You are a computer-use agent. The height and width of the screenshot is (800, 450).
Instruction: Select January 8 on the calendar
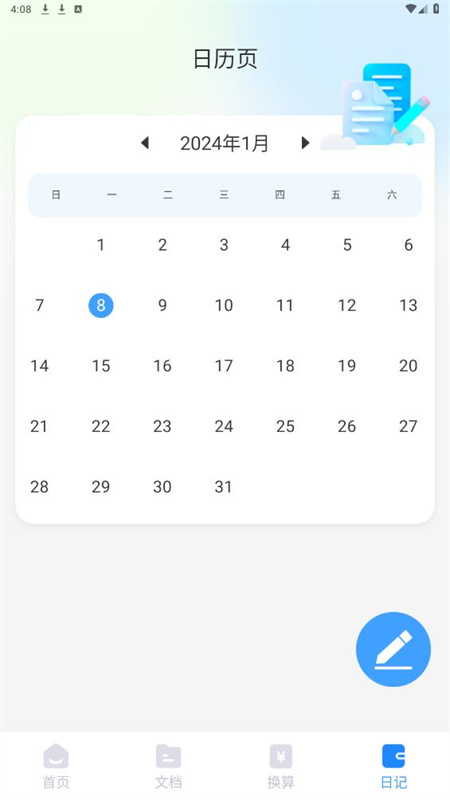101,305
